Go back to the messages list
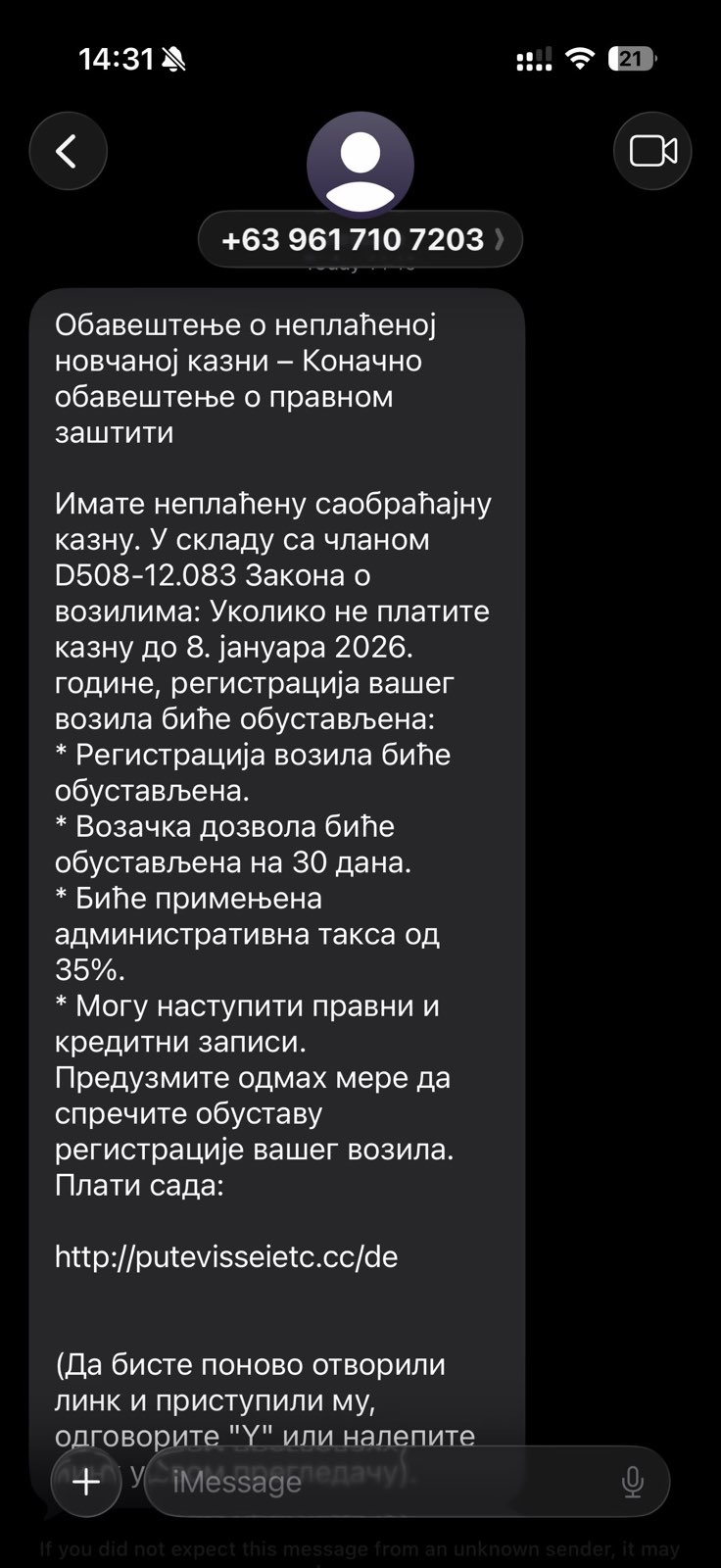721x1568 pixels. (x=68, y=151)
